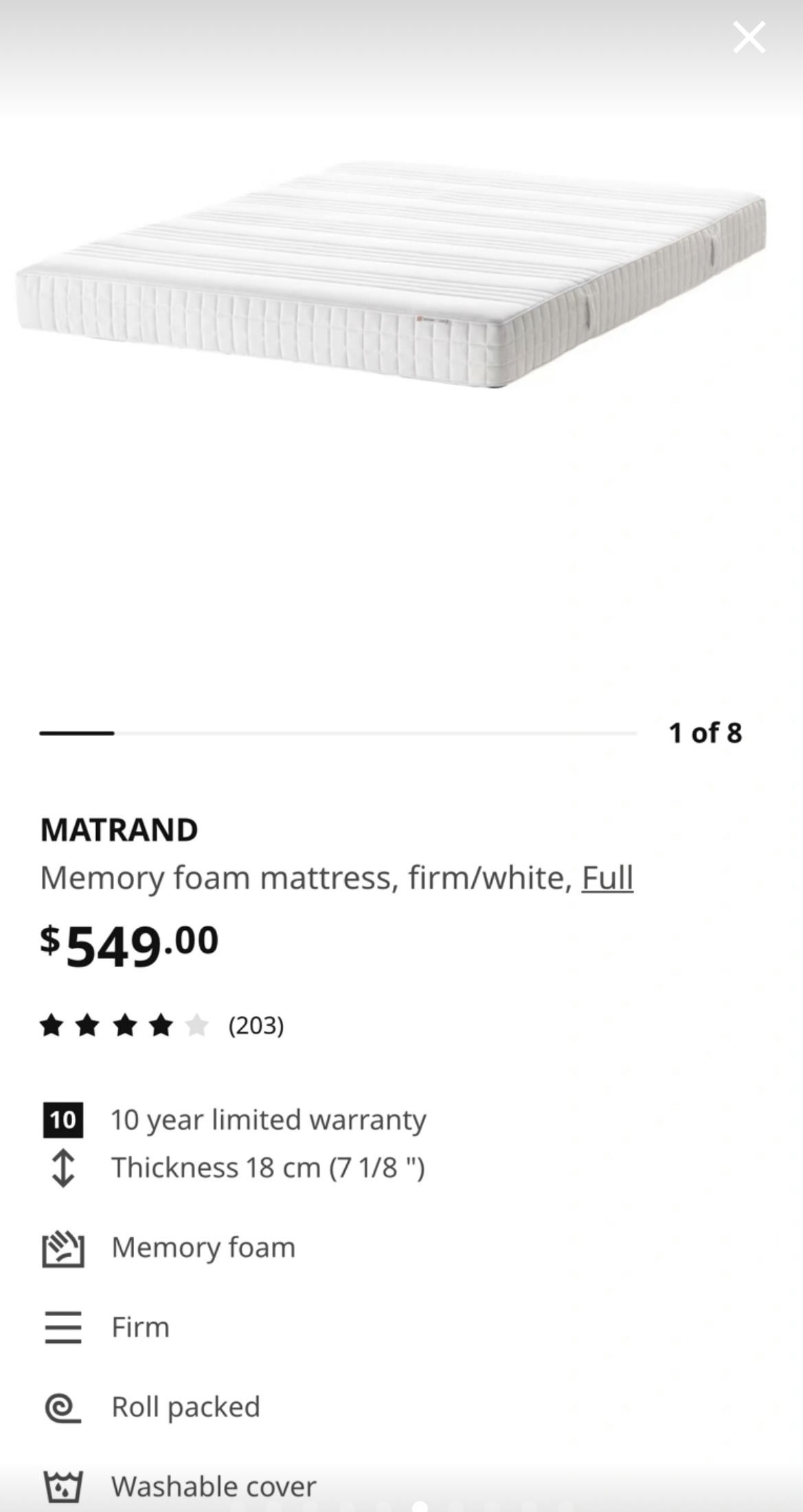View the 203 customer reviews
Image resolution: width=803 pixels, height=1512 pixels.
256,1025
